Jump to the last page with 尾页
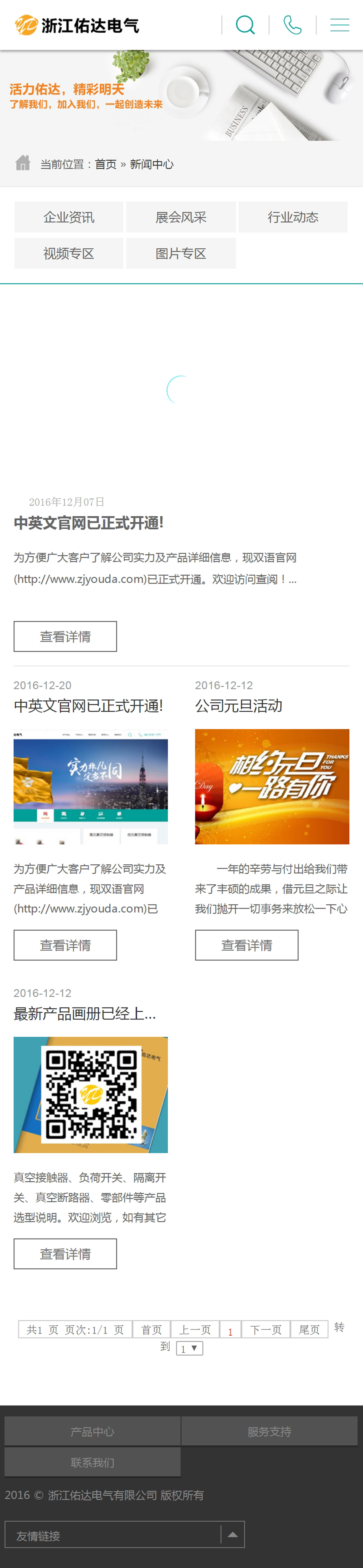 click(x=309, y=1330)
